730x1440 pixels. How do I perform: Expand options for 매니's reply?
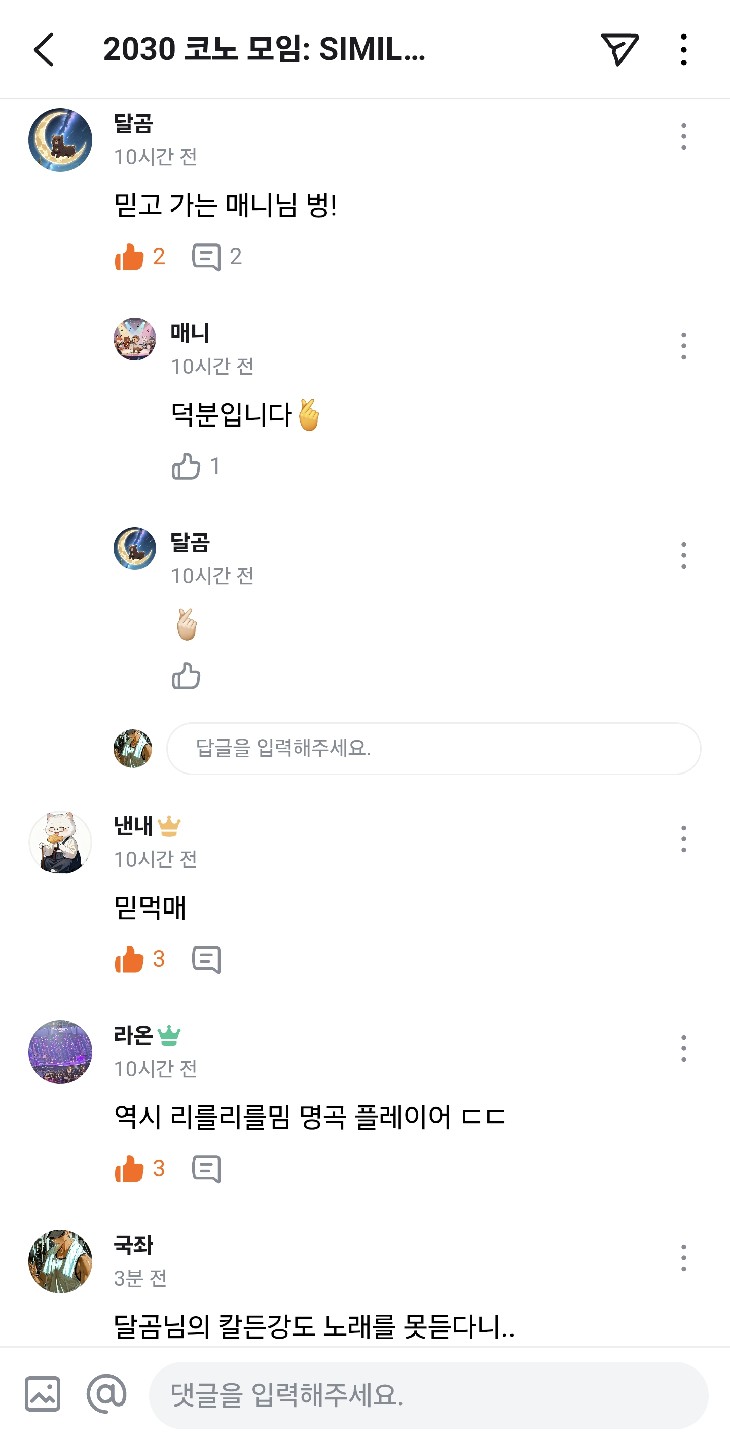click(683, 345)
